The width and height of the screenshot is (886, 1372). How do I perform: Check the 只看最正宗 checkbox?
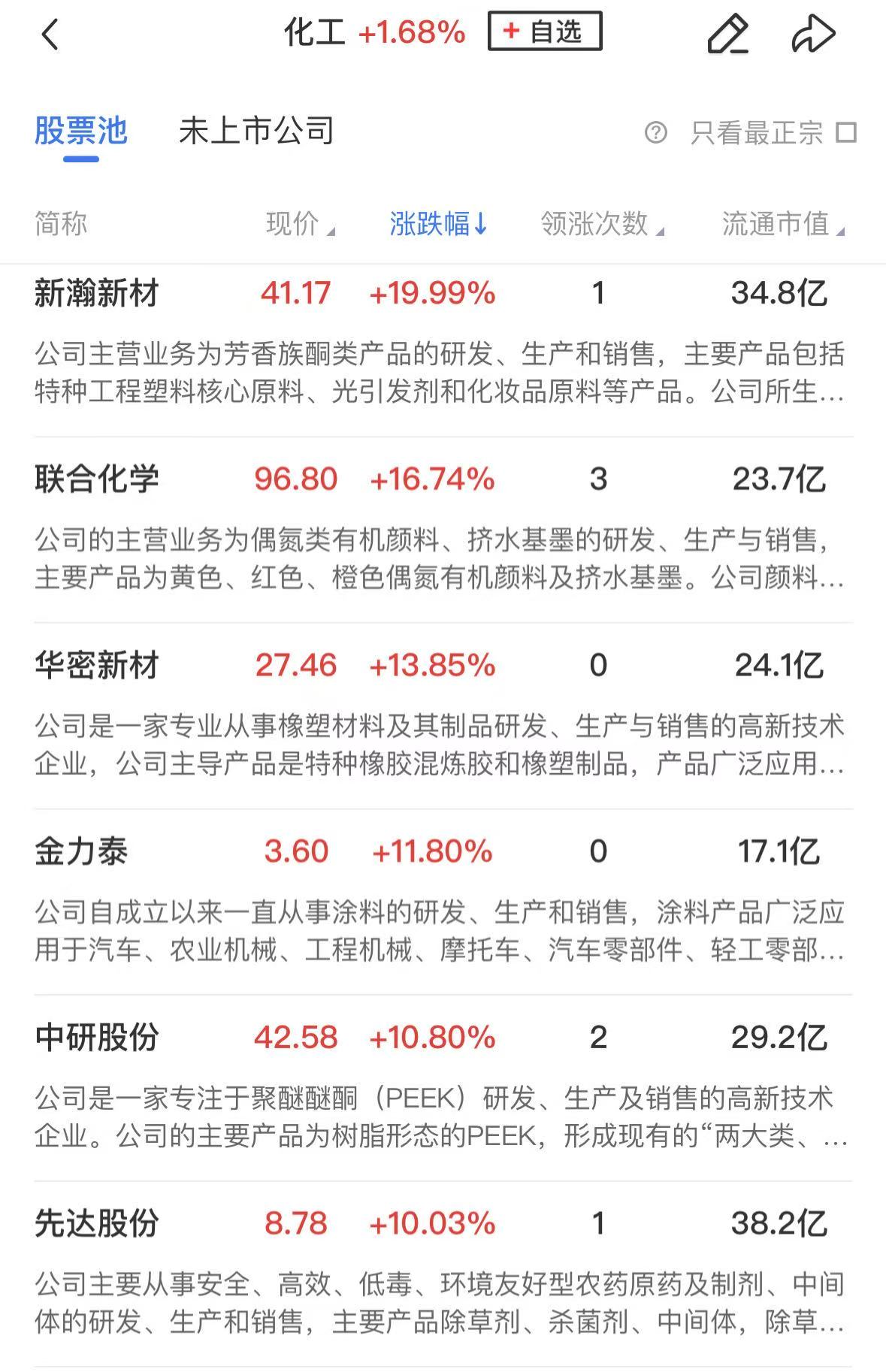pyautogui.click(x=846, y=133)
